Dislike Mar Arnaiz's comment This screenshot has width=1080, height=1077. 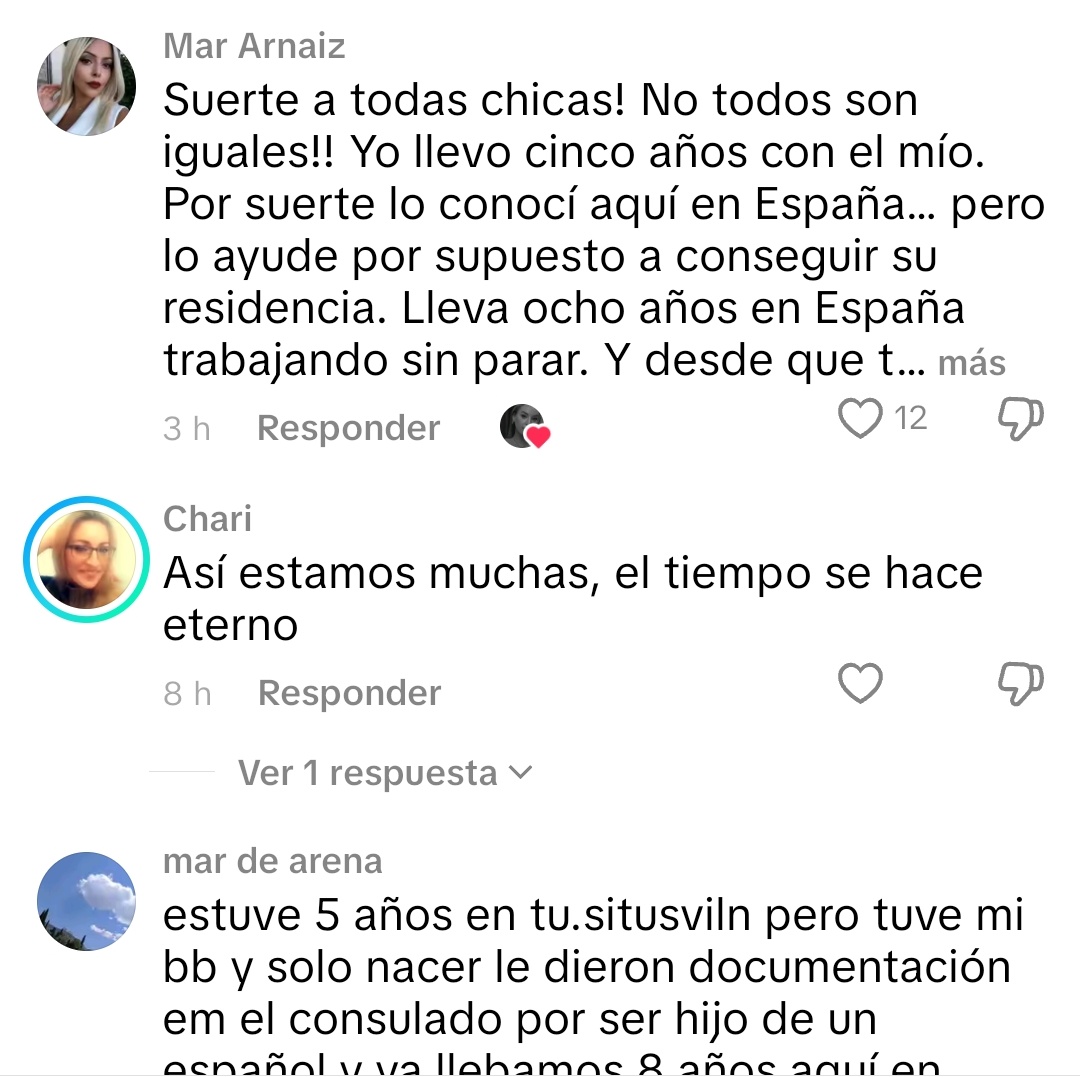[1021, 419]
